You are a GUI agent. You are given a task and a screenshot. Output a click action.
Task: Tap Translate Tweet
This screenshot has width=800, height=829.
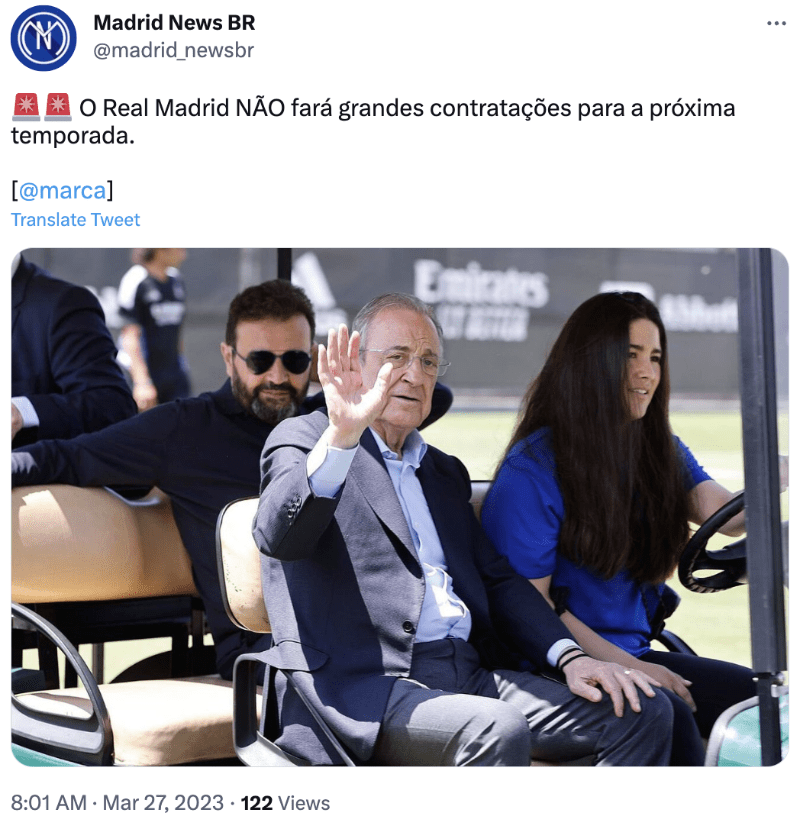(76, 220)
